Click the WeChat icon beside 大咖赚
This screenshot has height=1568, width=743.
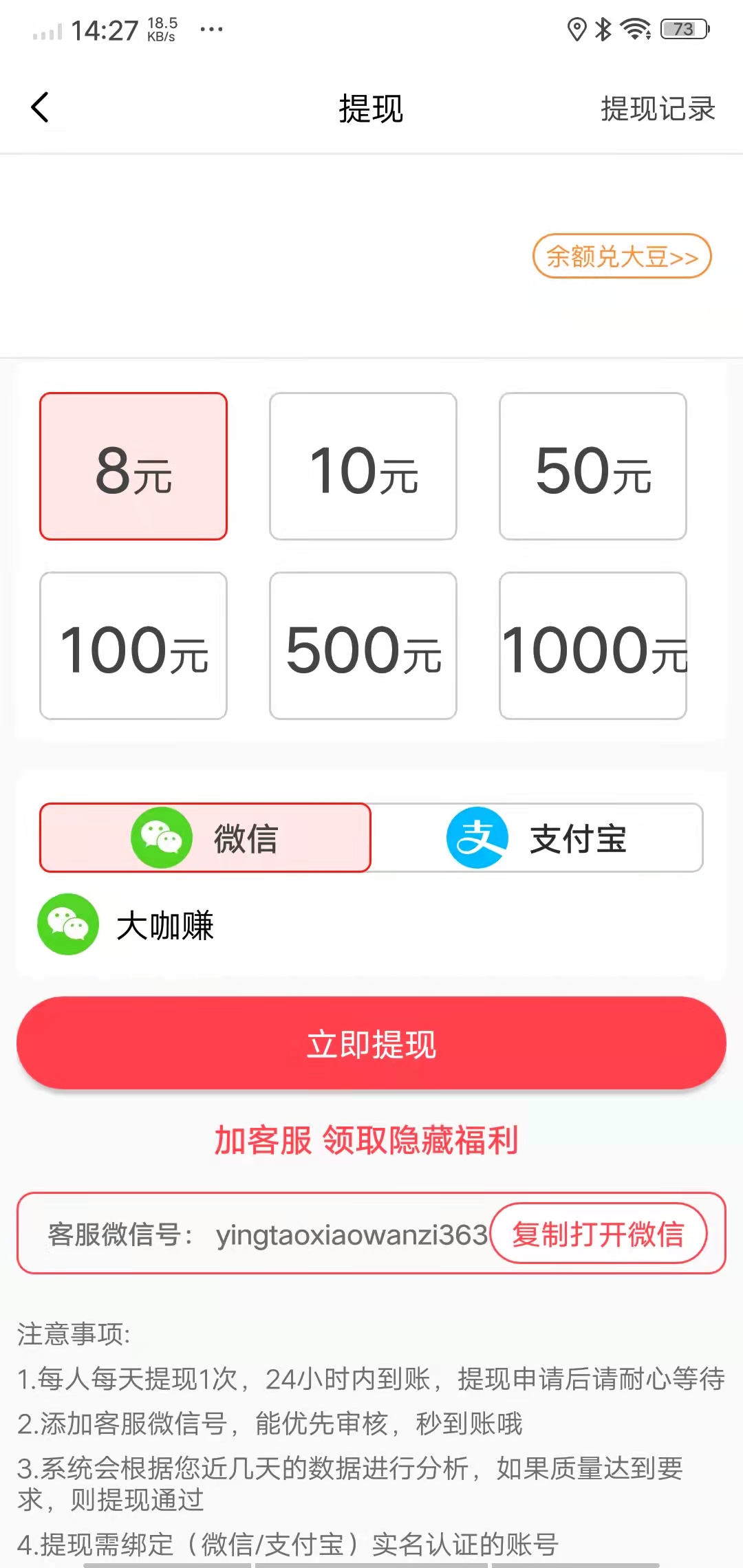tap(68, 924)
